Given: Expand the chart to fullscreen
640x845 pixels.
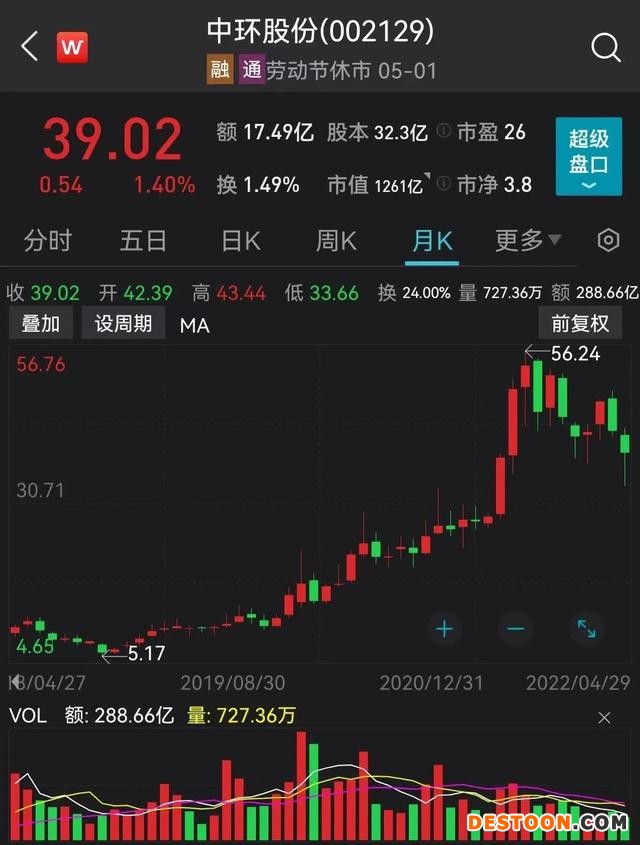Looking at the screenshot, I should tap(586, 629).
